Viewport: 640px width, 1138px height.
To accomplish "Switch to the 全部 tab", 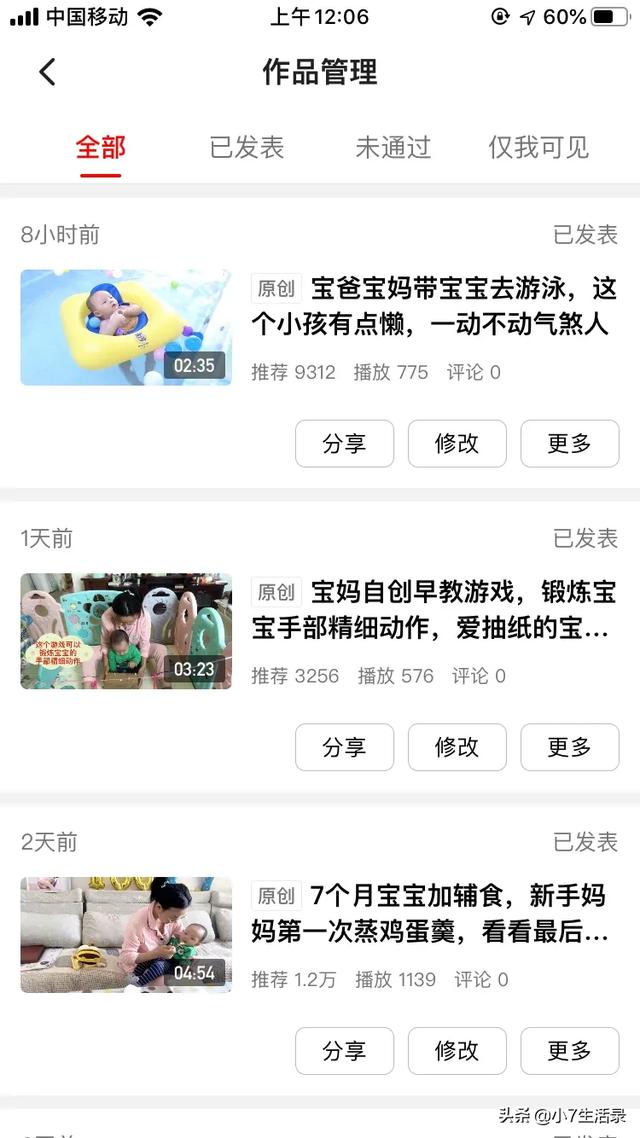I will [100, 148].
